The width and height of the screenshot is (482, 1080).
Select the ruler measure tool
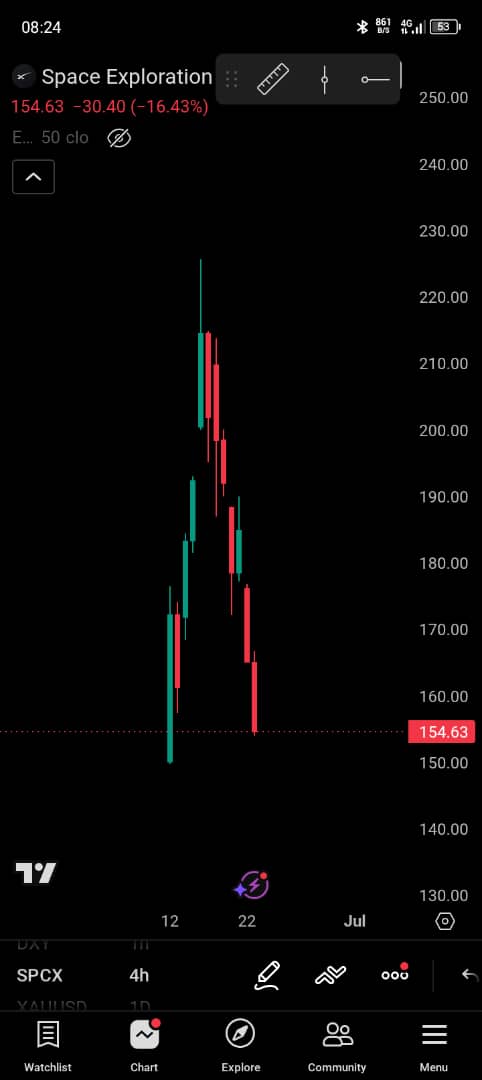pyautogui.click(x=273, y=79)
